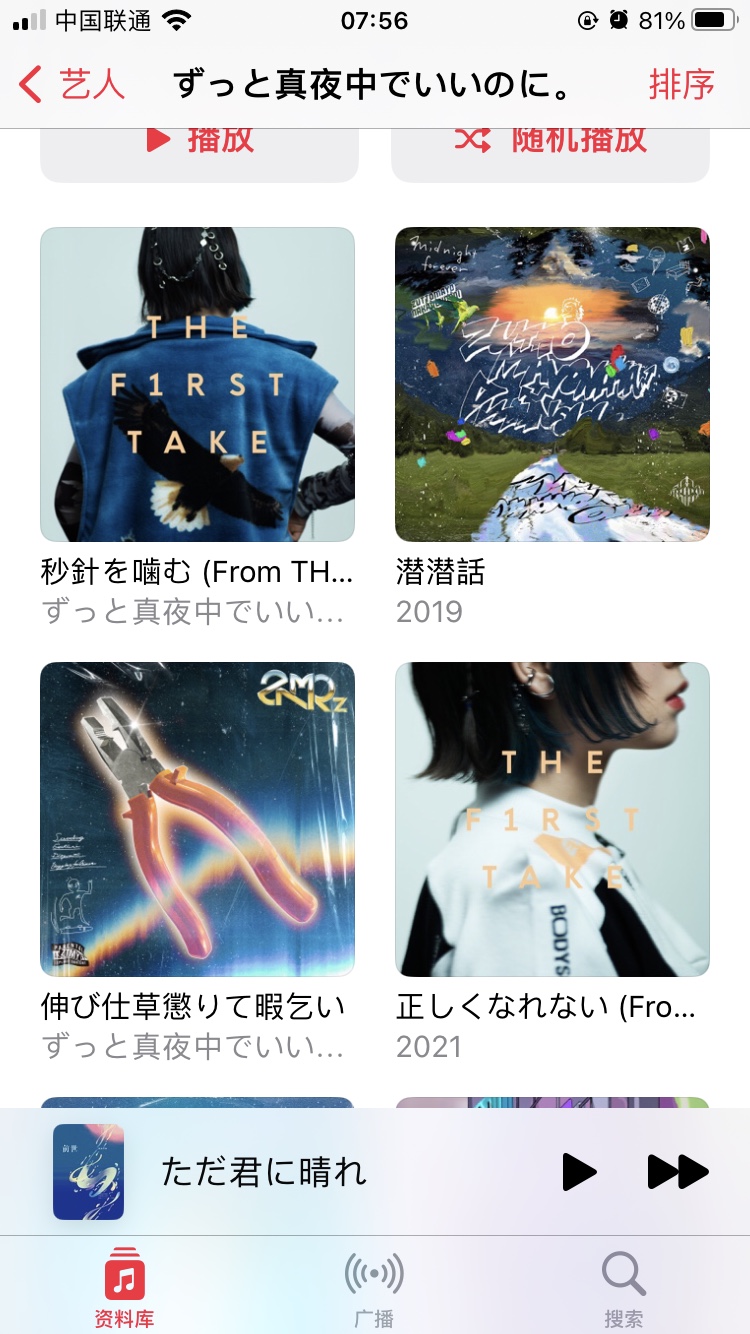Switch to the 广播 tab

pyautogui.click(x=374, y=1288)
